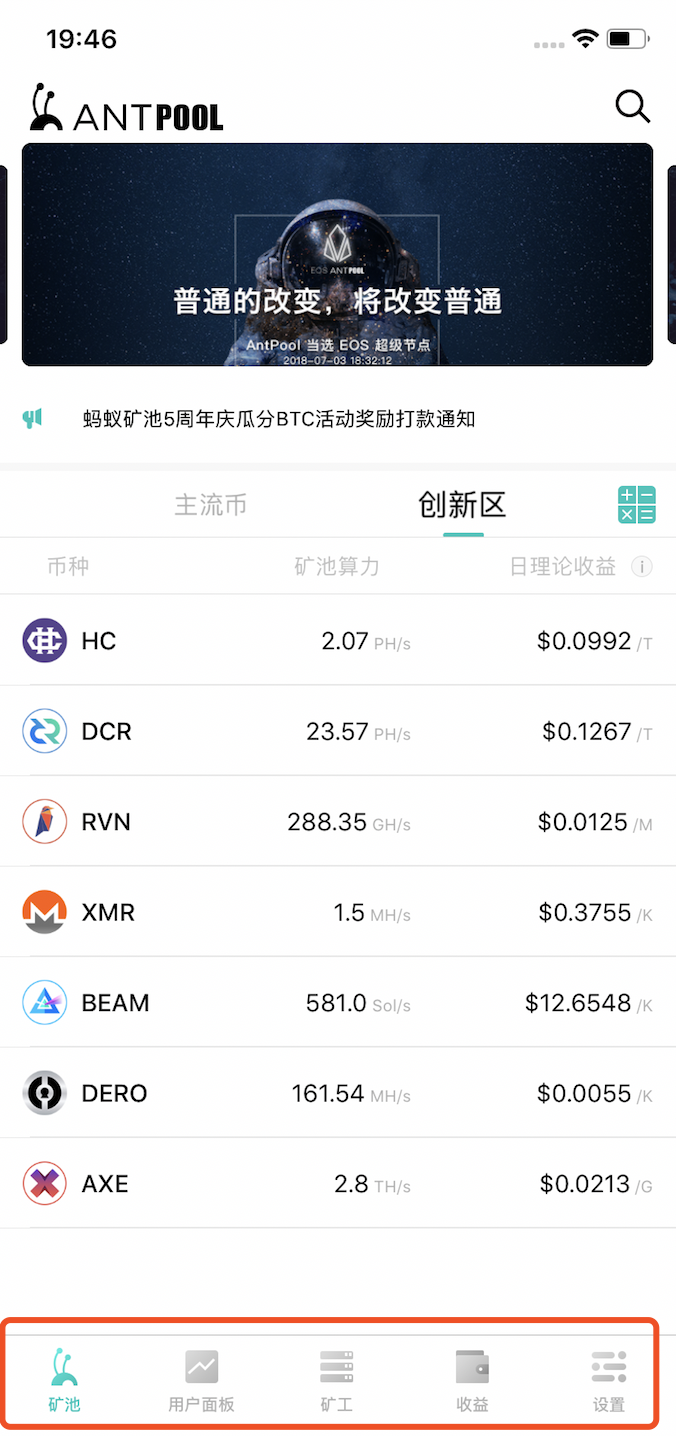The height and width of the screenshot is (1436, 676).
Task: Select the 创新区 tab
Action: point(463,505)
